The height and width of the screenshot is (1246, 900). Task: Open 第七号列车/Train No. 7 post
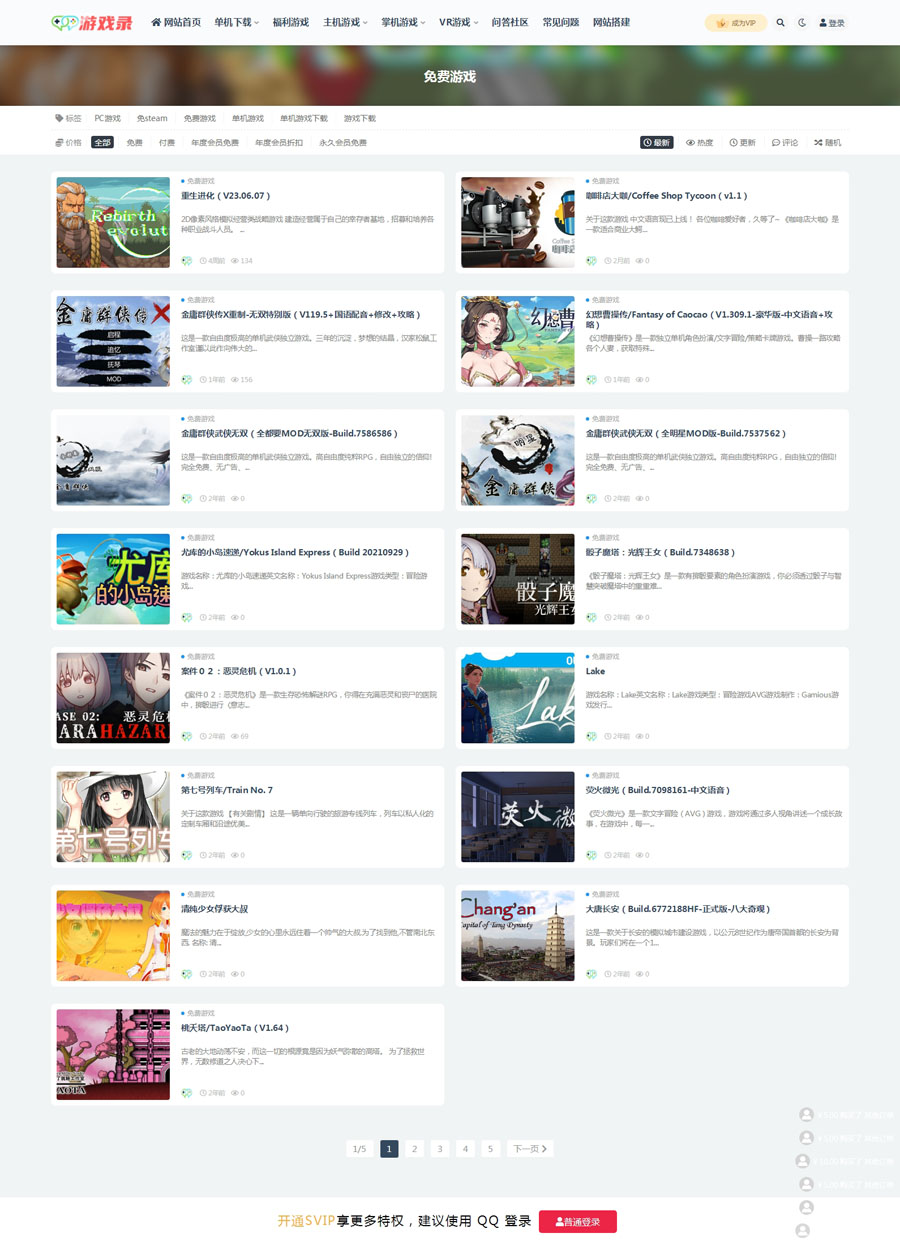coord(226,790)
